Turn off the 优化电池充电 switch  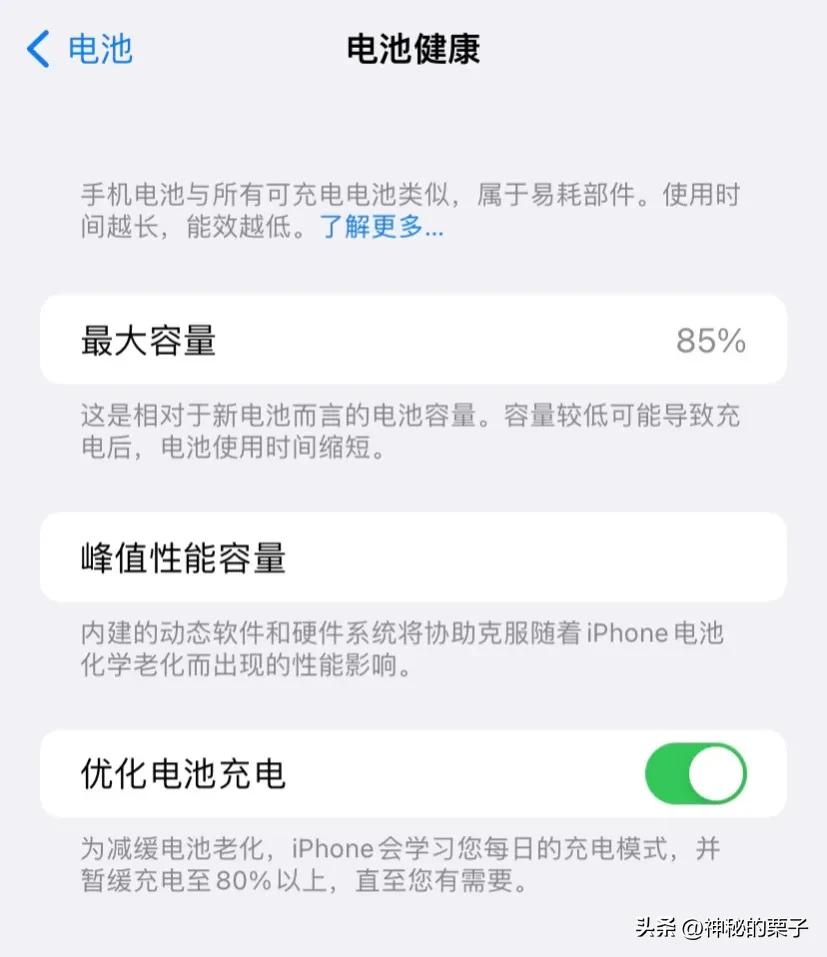[696, 773]
